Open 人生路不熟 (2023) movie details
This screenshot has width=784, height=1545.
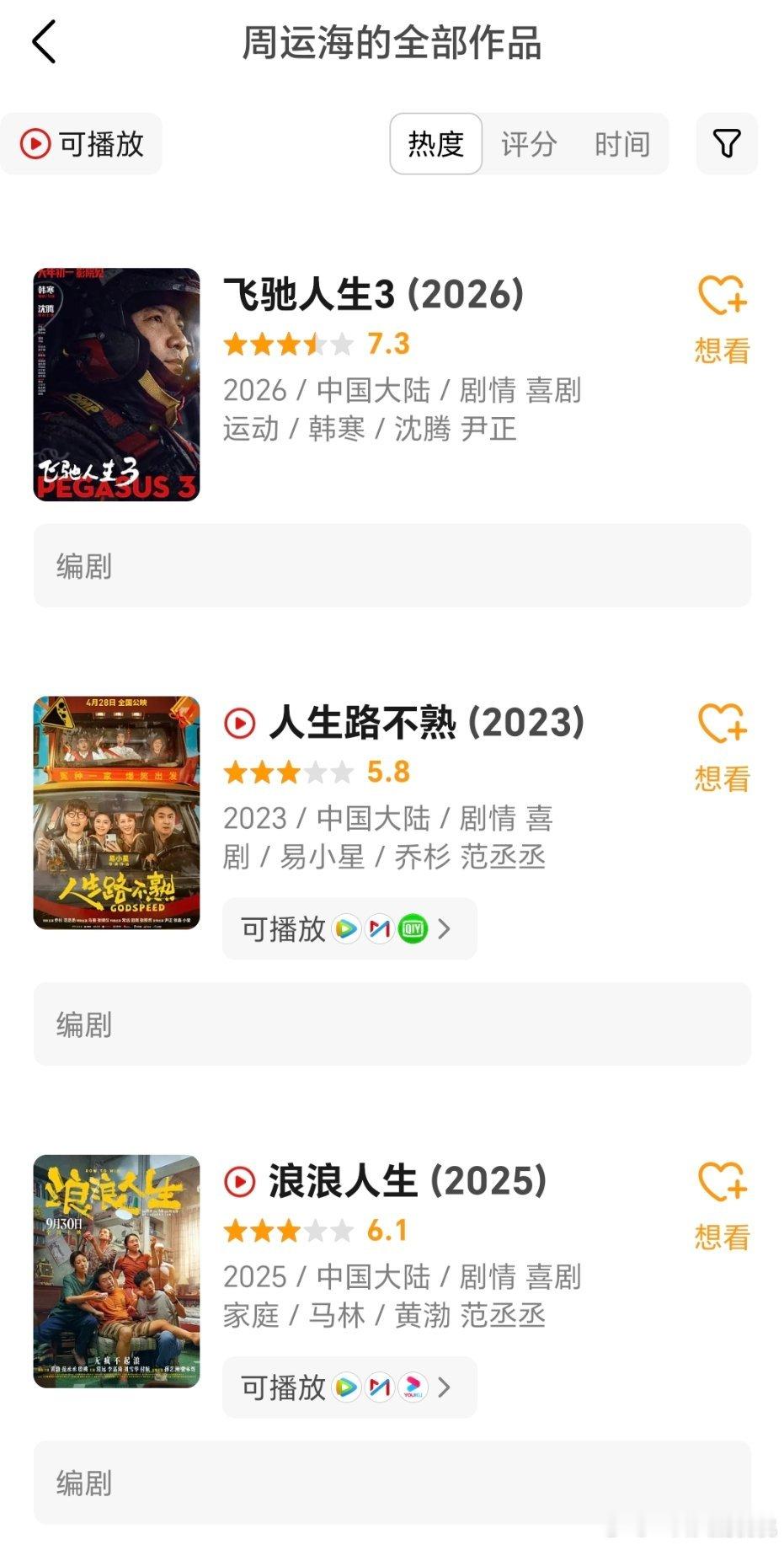(426, 723)
